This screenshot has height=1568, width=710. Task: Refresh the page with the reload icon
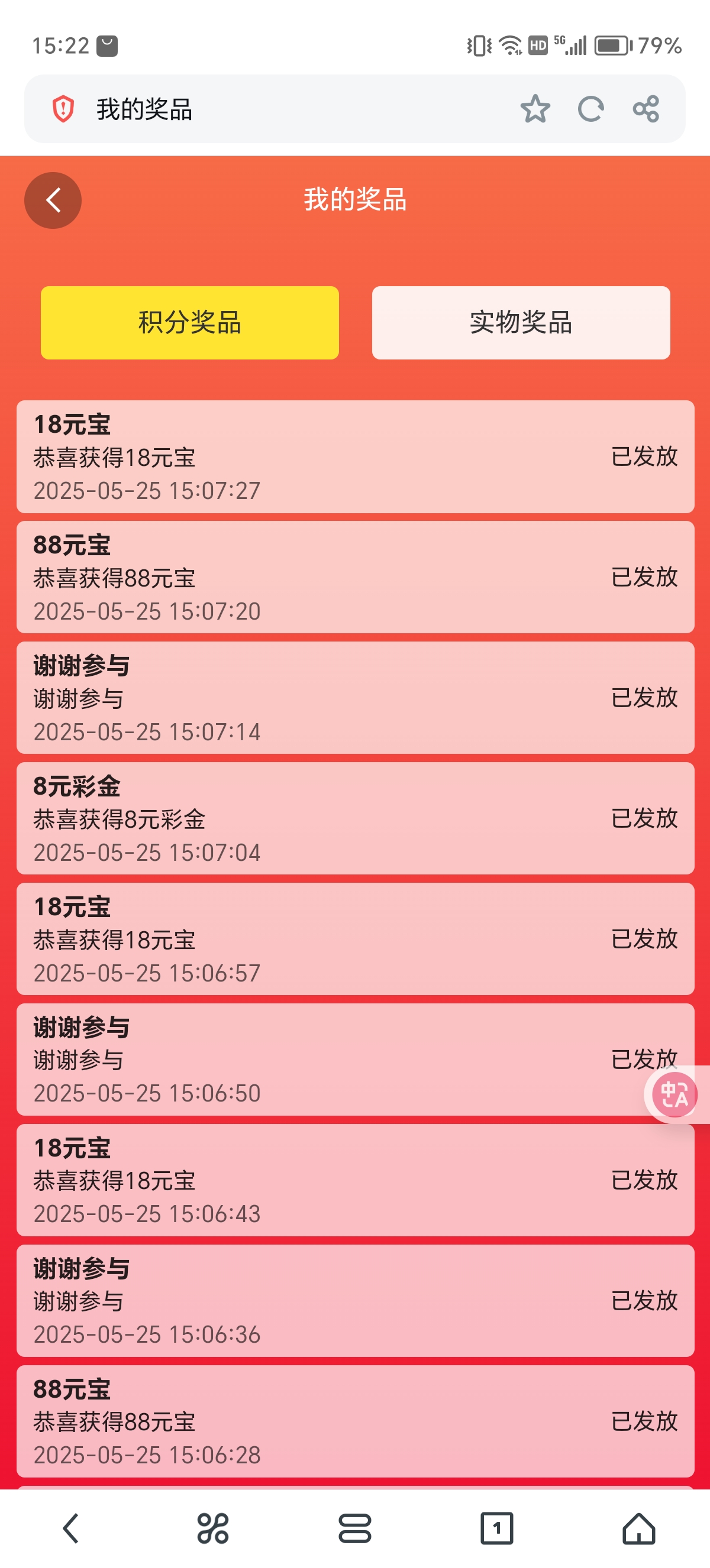[x=591, y=109]
